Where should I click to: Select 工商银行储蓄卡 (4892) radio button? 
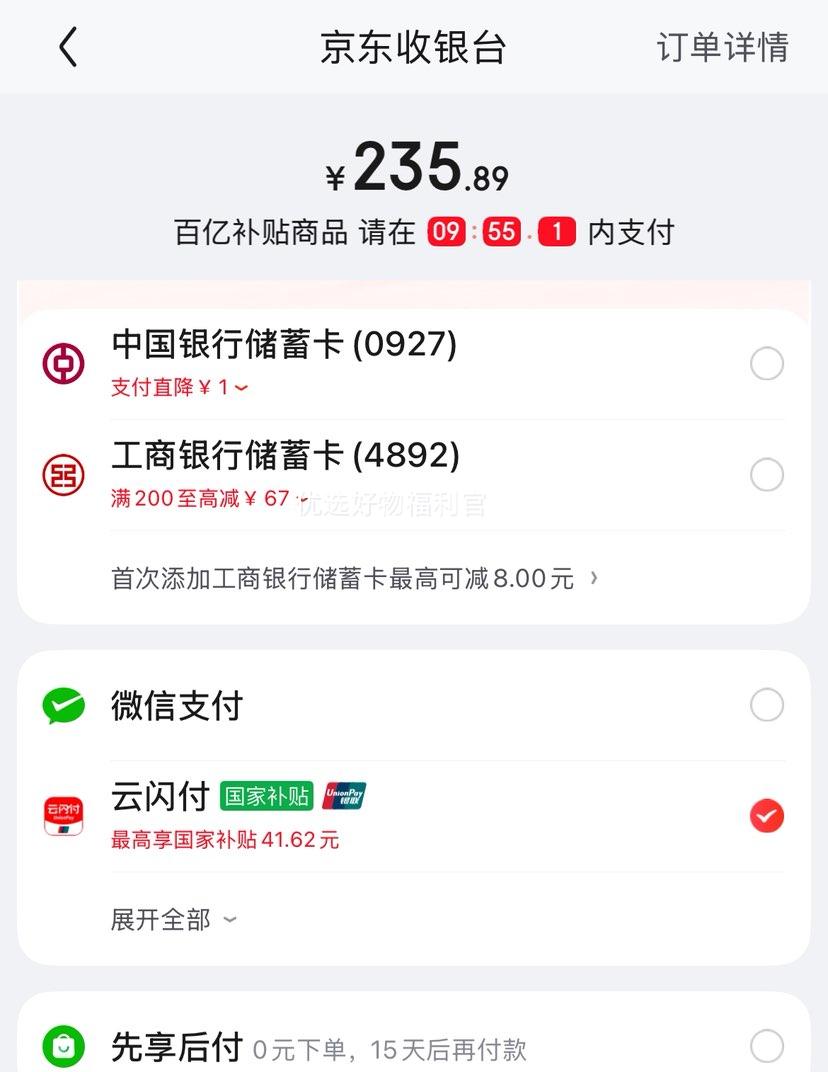point(766,475)
